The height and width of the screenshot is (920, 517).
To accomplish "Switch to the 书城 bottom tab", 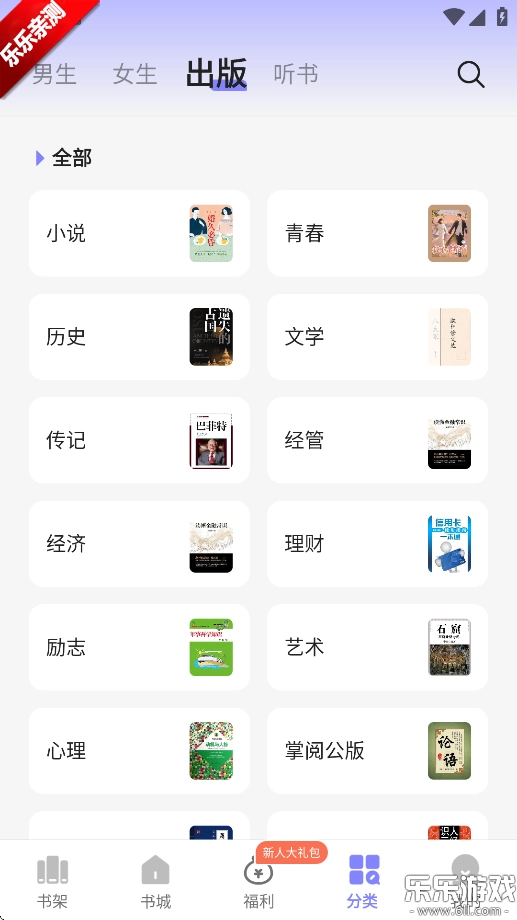I will [156, 881].
